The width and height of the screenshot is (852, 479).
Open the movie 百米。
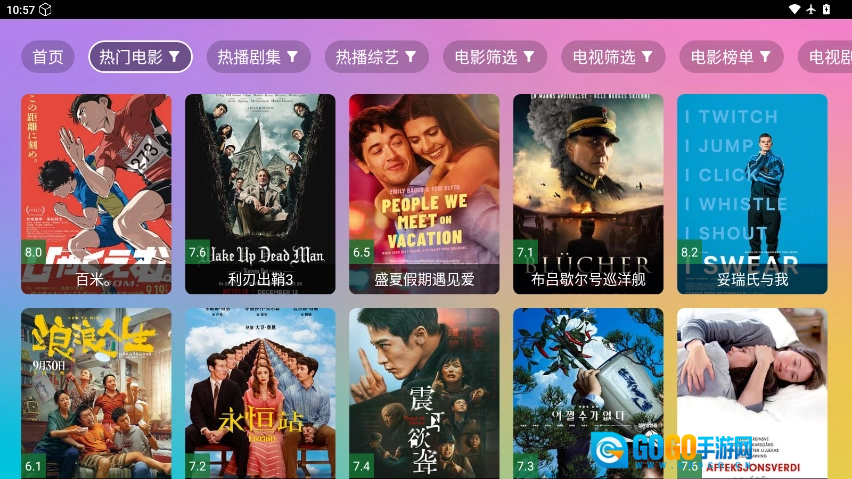[96, 194]
